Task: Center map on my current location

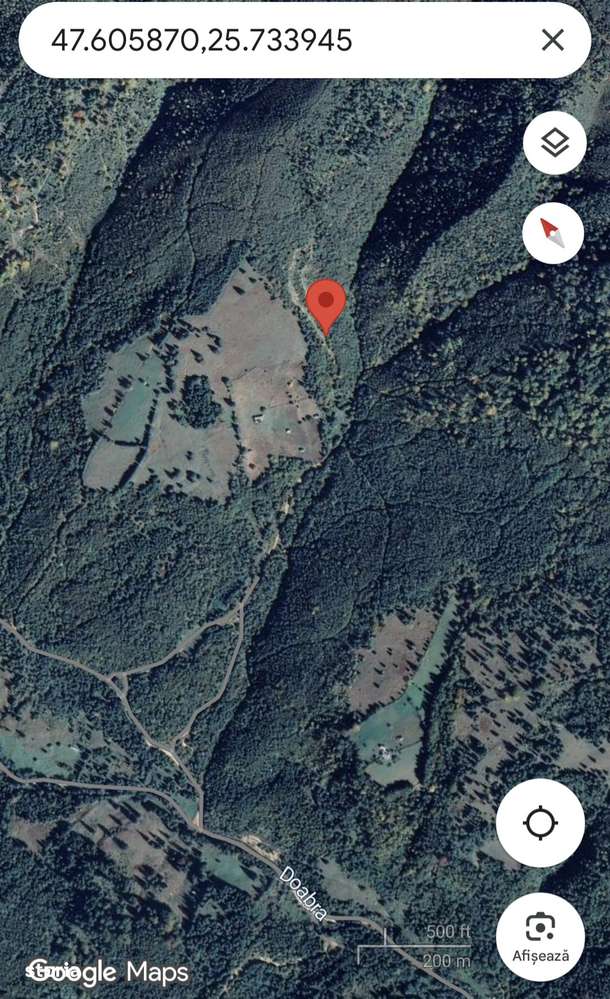Action: click(x=540, y=823)
